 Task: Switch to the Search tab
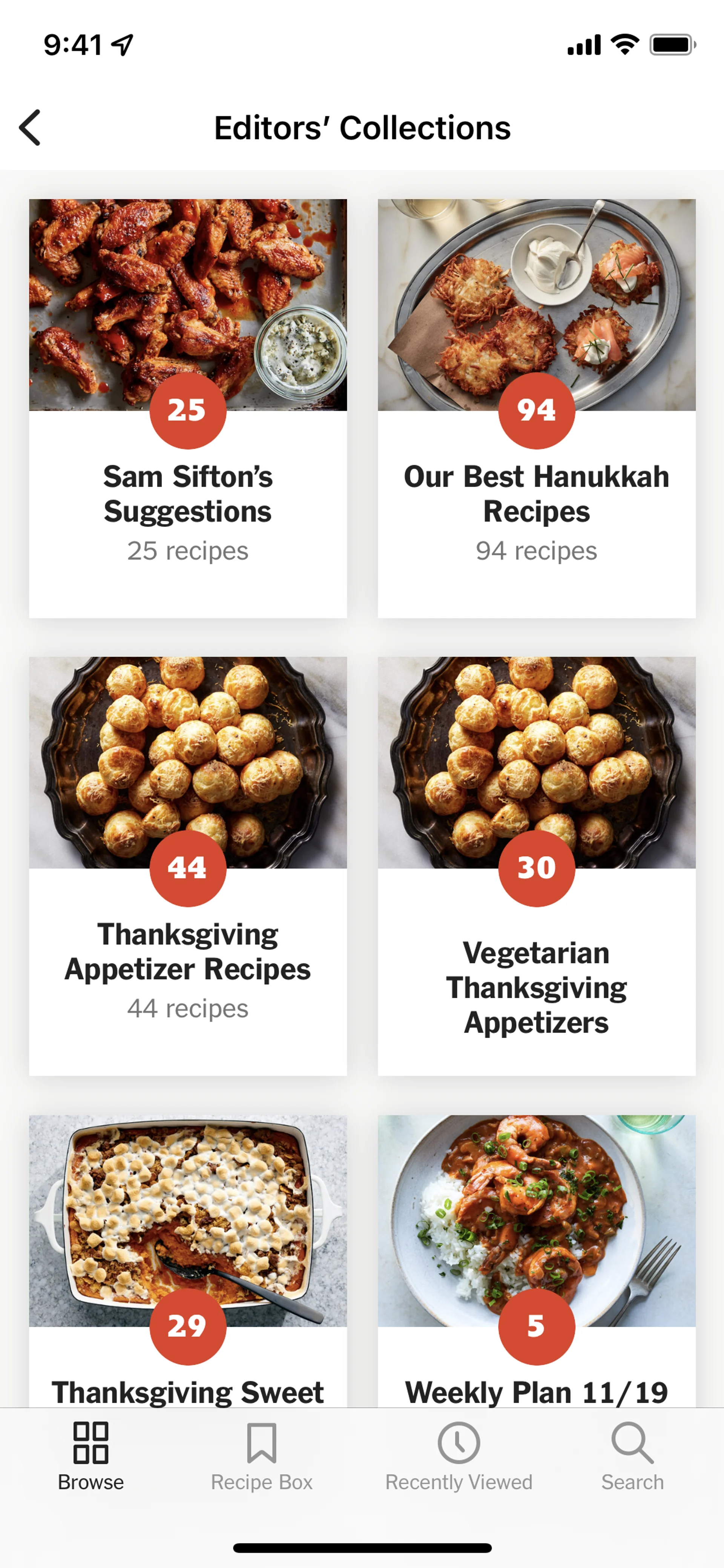point(632,1455)
